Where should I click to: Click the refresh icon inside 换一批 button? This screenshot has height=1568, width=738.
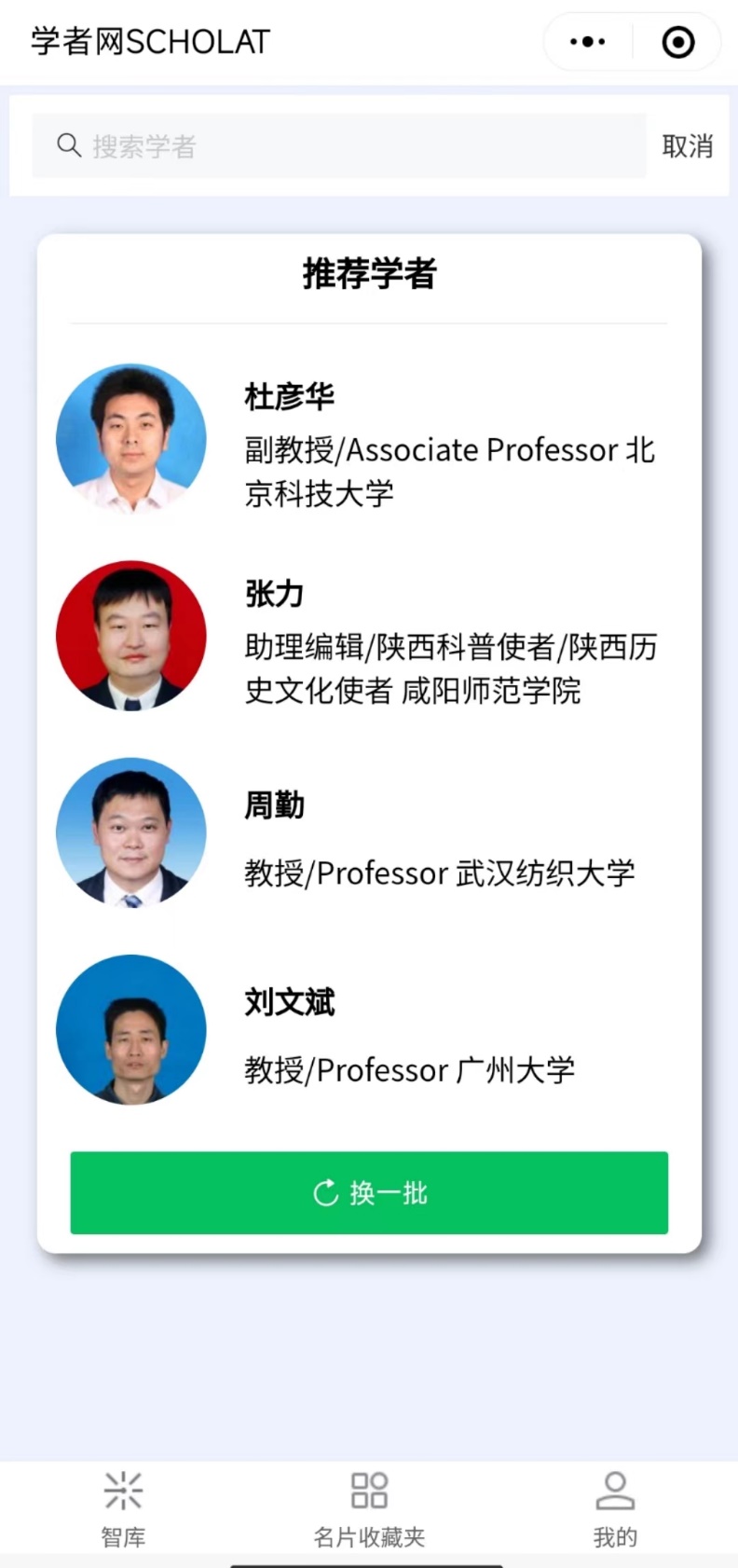[325, 1194]
